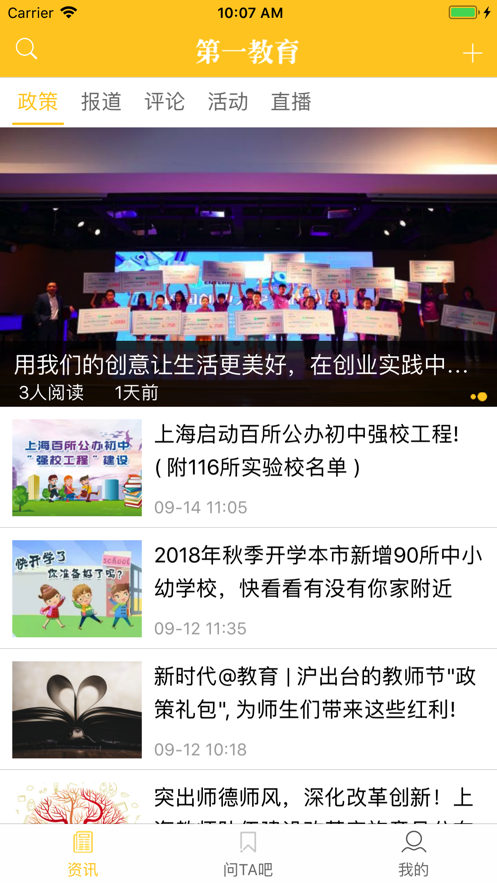Open the 活动 tab

click(228, 101)
